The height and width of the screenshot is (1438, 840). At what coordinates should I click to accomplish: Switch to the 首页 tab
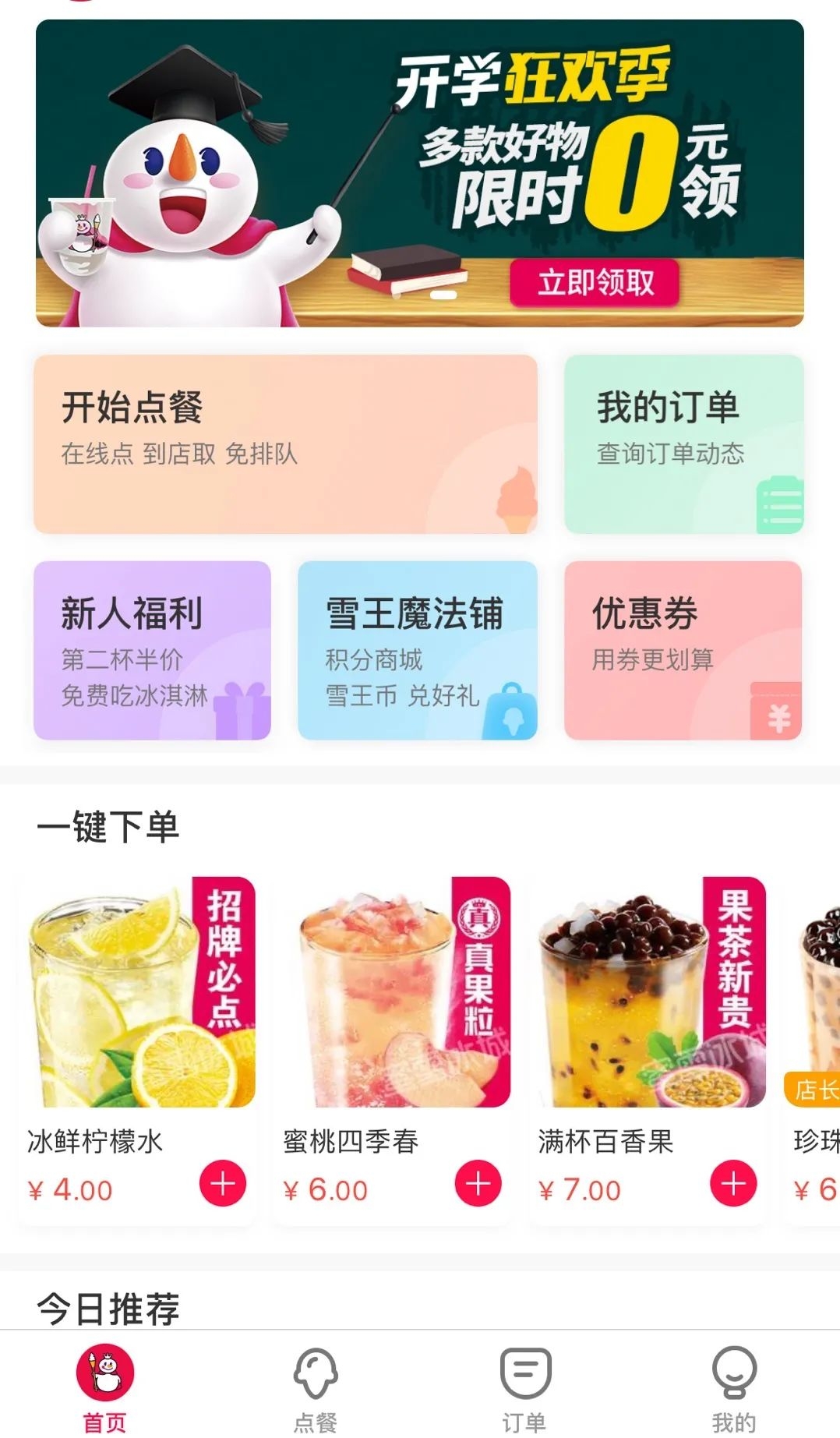coord(105,1387)
